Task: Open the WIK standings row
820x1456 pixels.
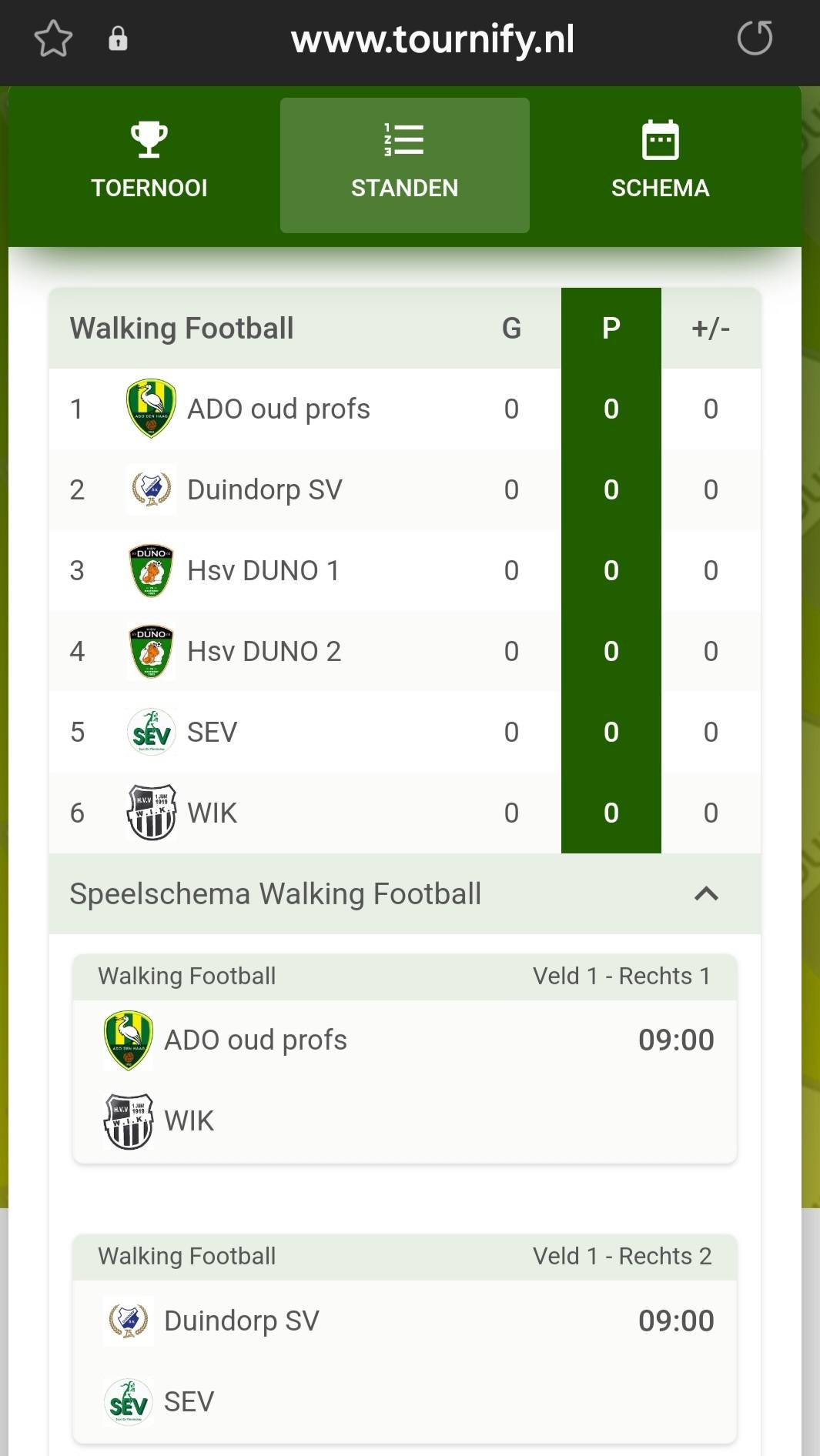Action: [x=213, y=813]
